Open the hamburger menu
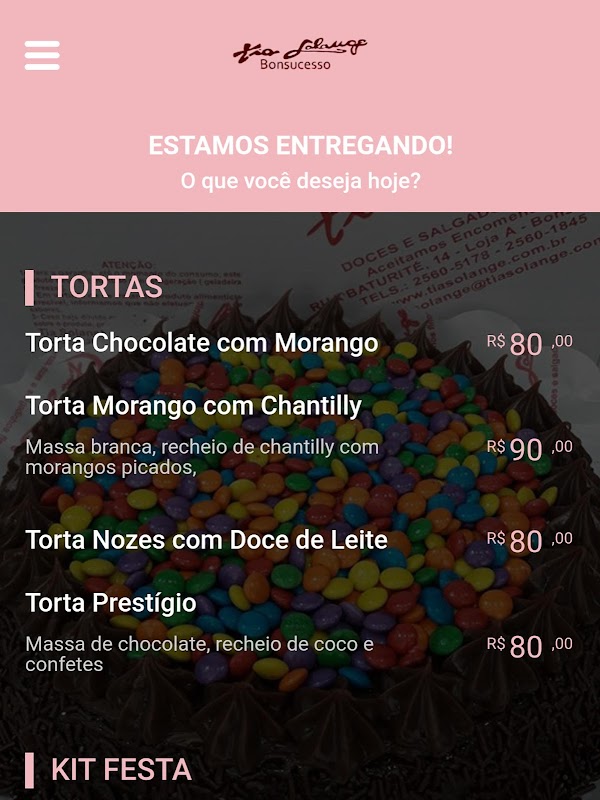This screenshot has width=600, height=800. pos(42,55)
